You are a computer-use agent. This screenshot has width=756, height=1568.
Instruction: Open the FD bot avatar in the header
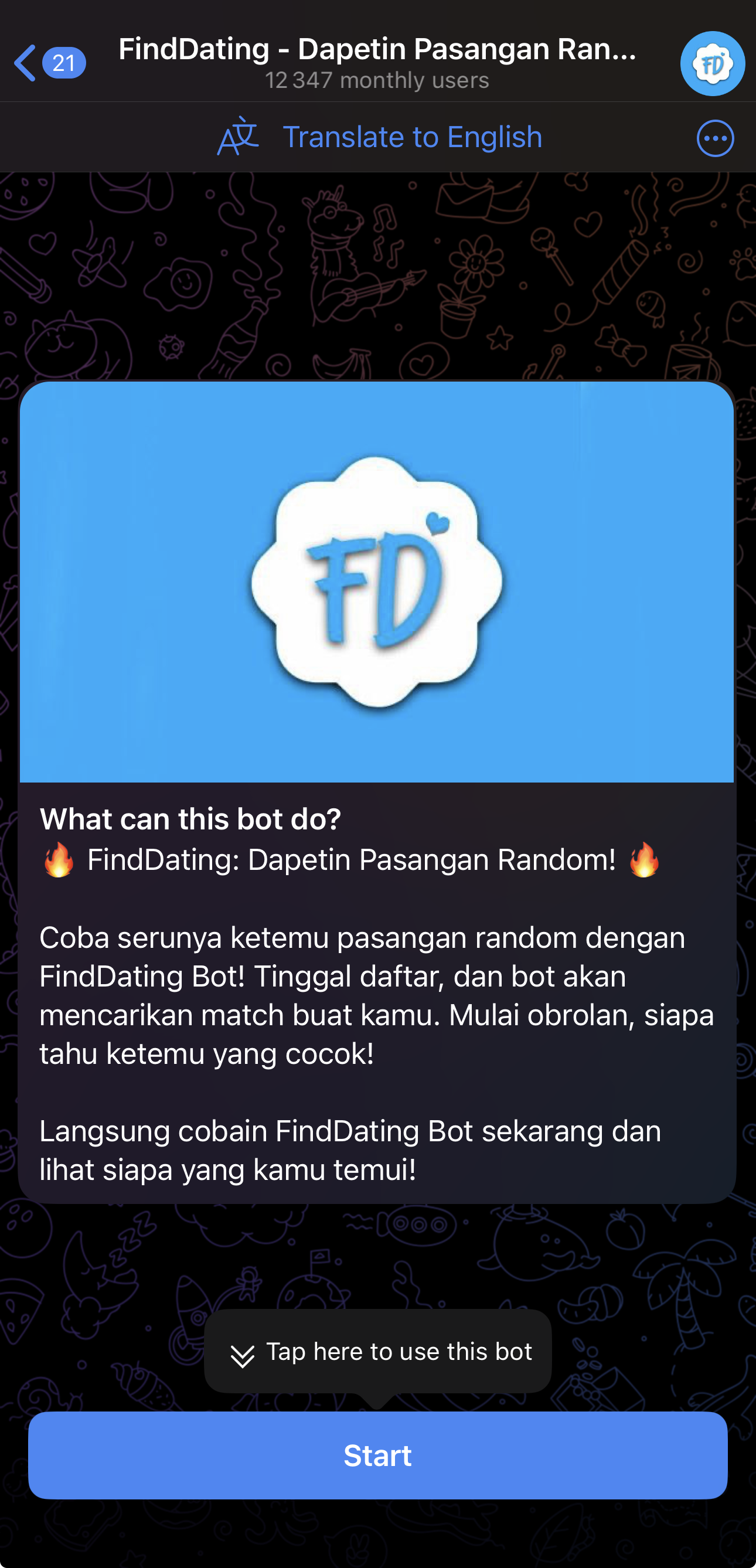pos(713,63)
